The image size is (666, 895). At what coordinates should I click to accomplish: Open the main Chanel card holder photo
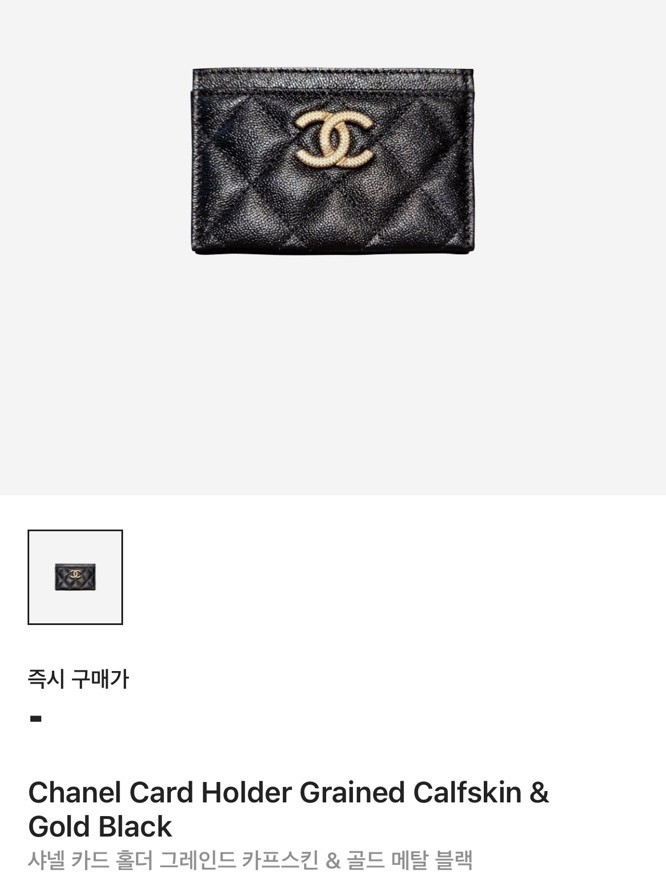coord(333,162)
